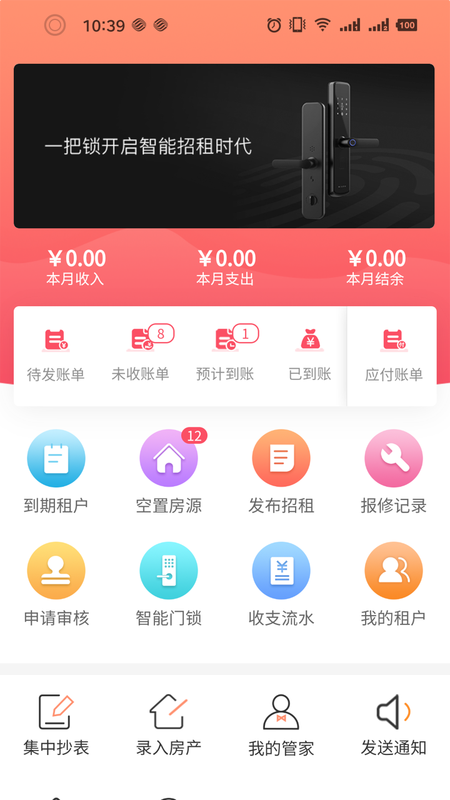
Task: Open 应付账单 payable bills
Action: click(x=394, y=356)
